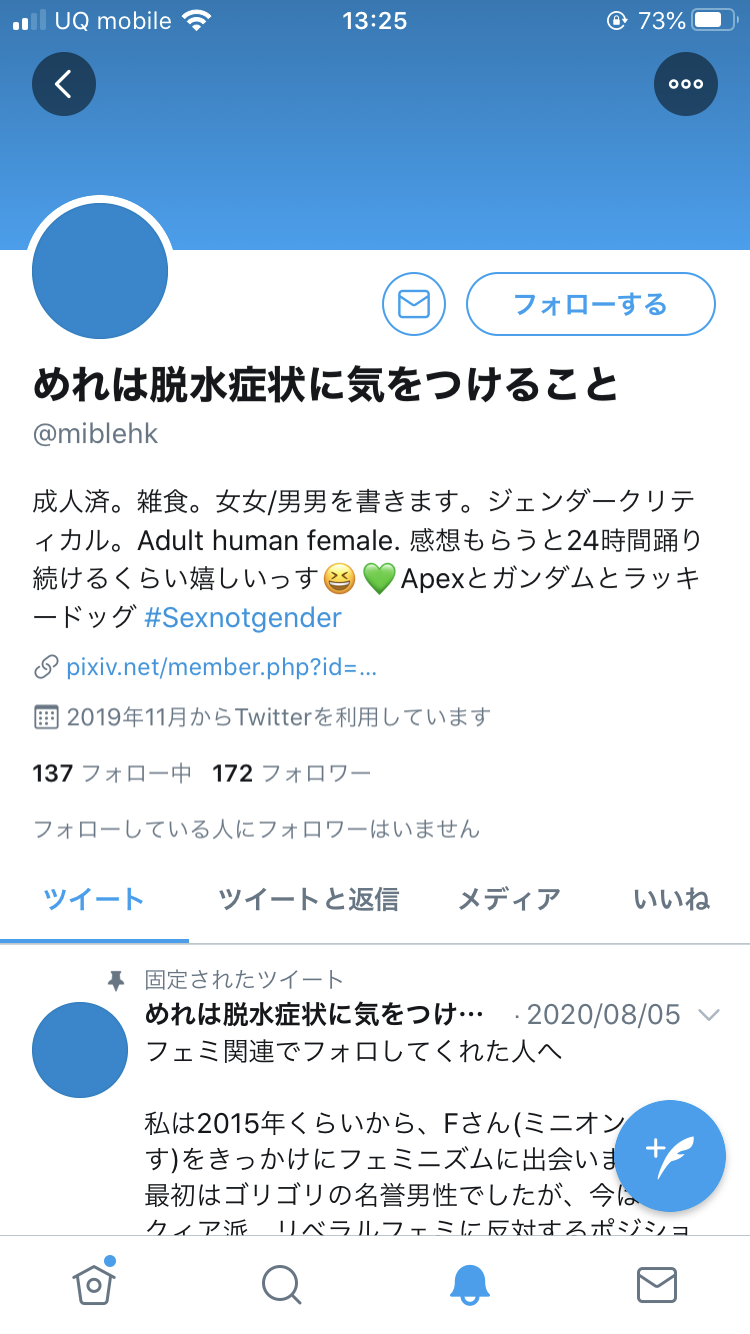Open the messages tab in bottom bar
This screenshot has height=1334, width=750.
(x=657, y=1285)
